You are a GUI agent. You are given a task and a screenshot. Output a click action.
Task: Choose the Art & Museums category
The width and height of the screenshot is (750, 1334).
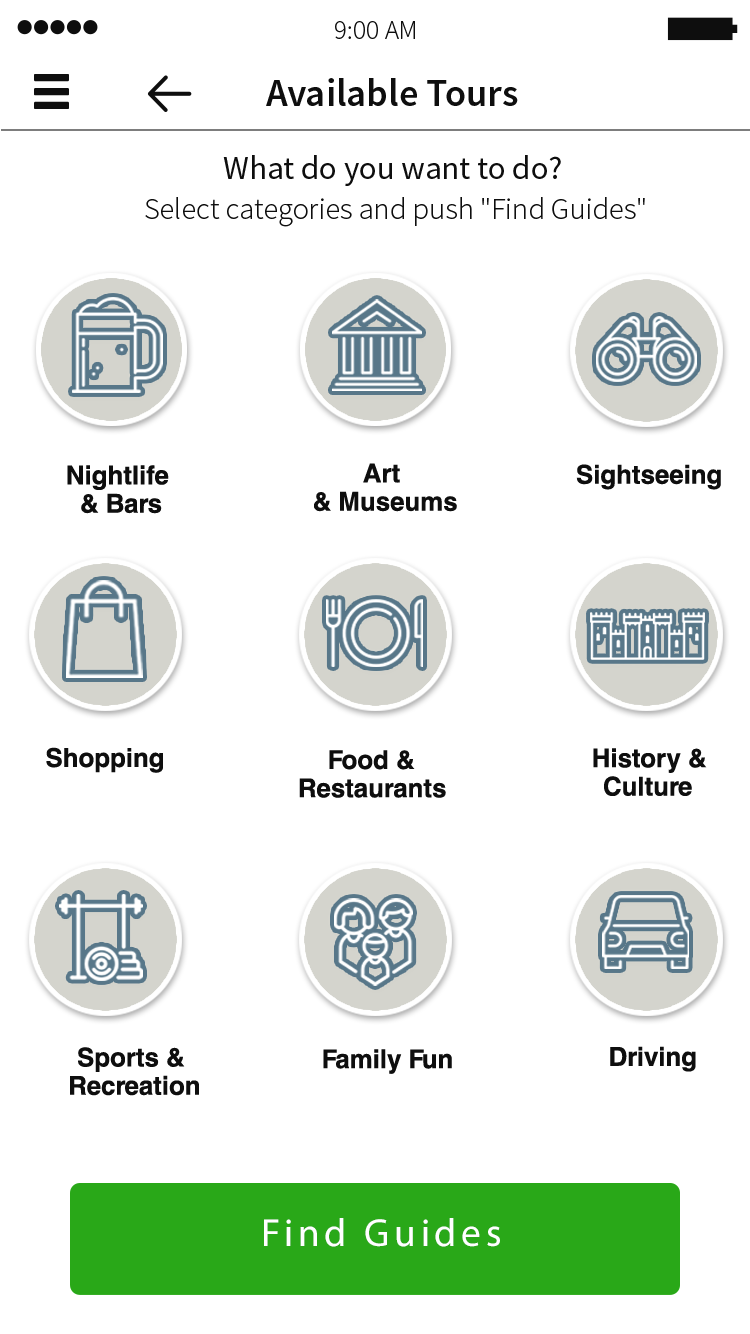point(376,348)
